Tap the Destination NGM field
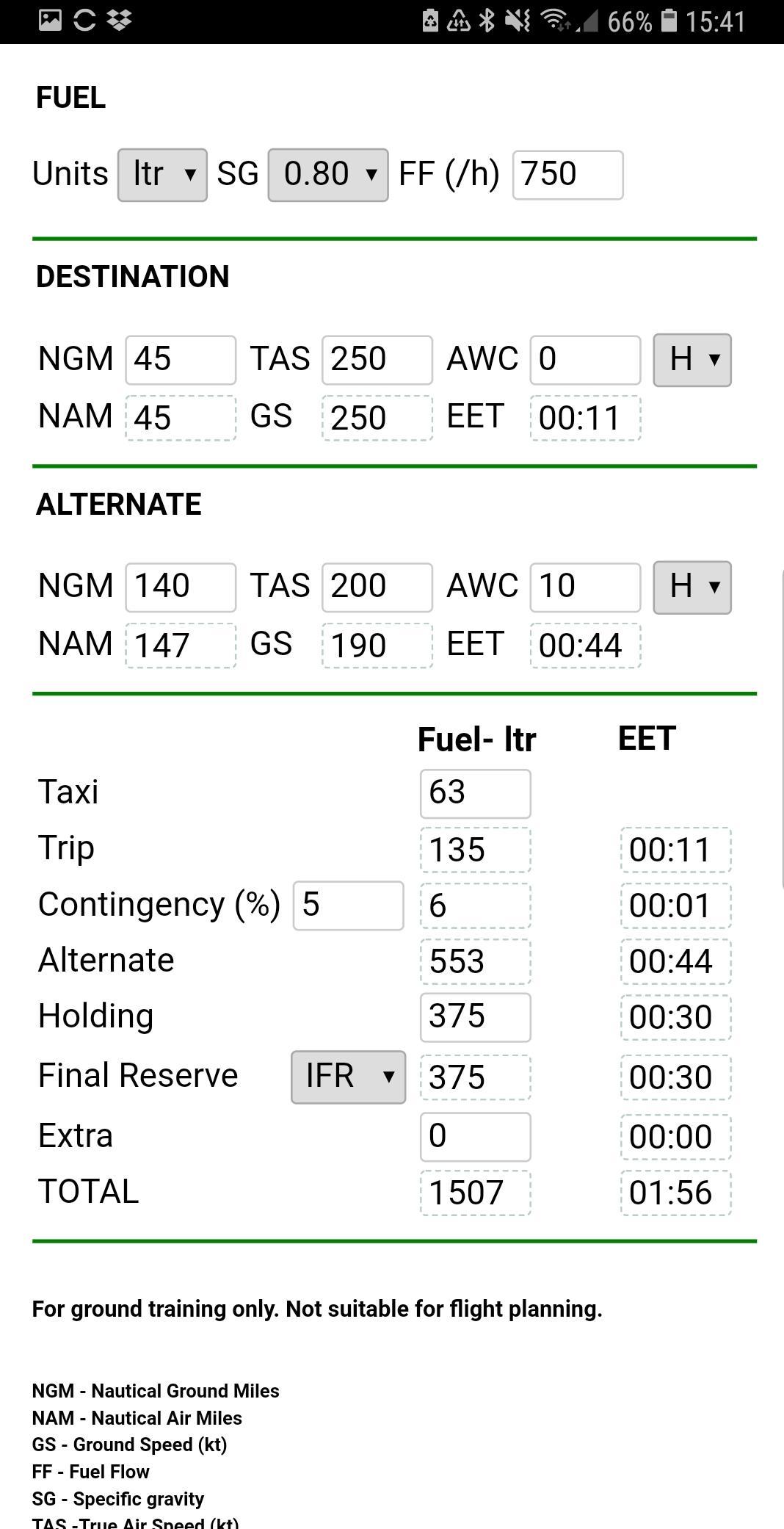The height and width of the screenshot is (1529, 784). [181, 360]
